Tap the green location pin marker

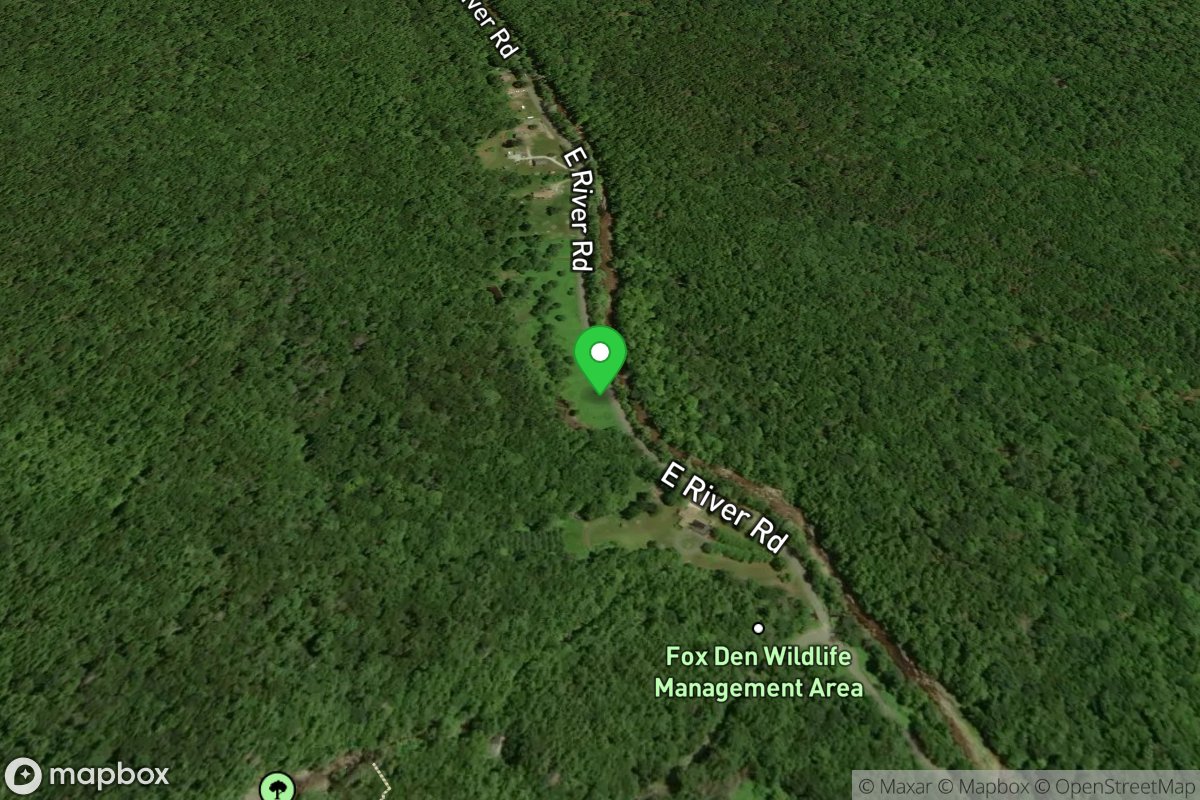tap(600, 357)
